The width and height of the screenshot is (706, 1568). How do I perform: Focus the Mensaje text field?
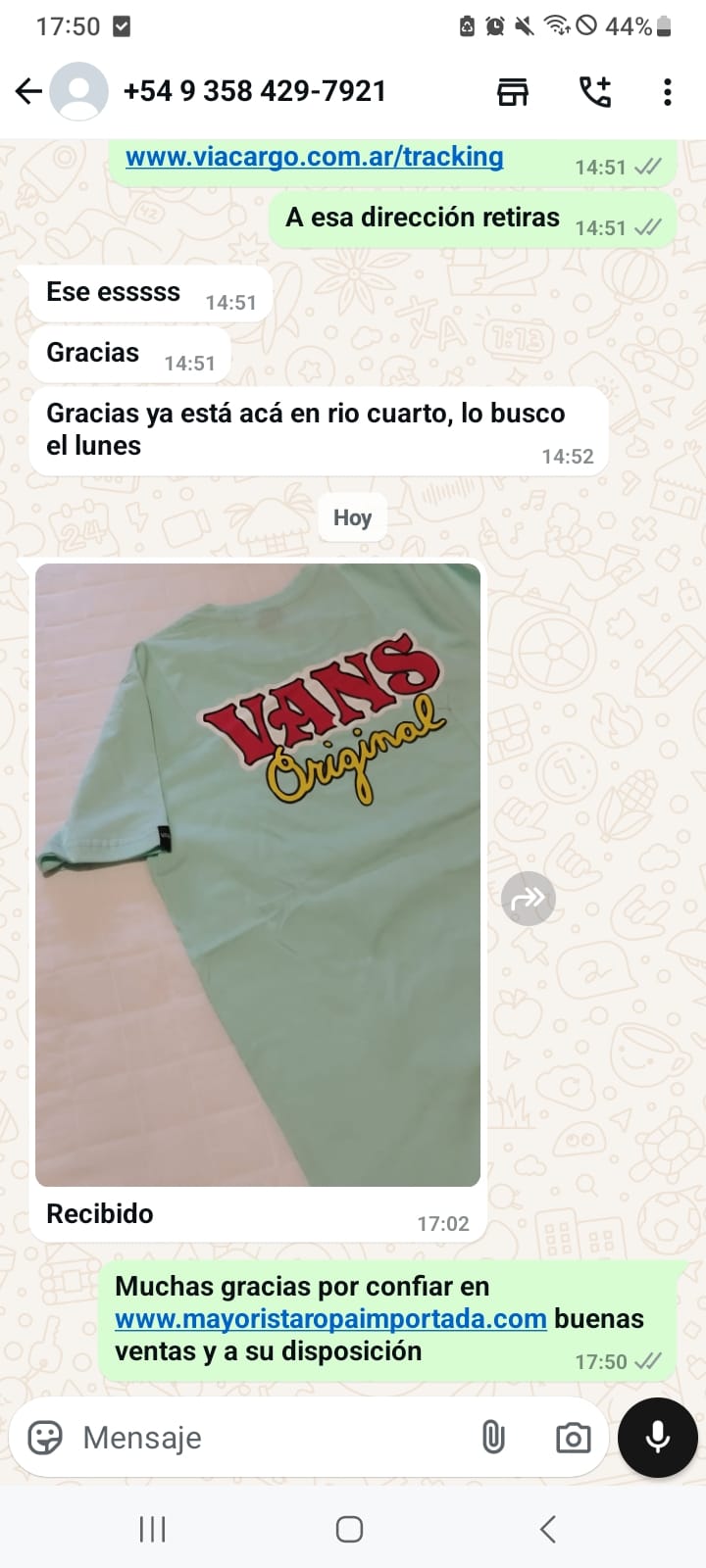[265, 1438]
